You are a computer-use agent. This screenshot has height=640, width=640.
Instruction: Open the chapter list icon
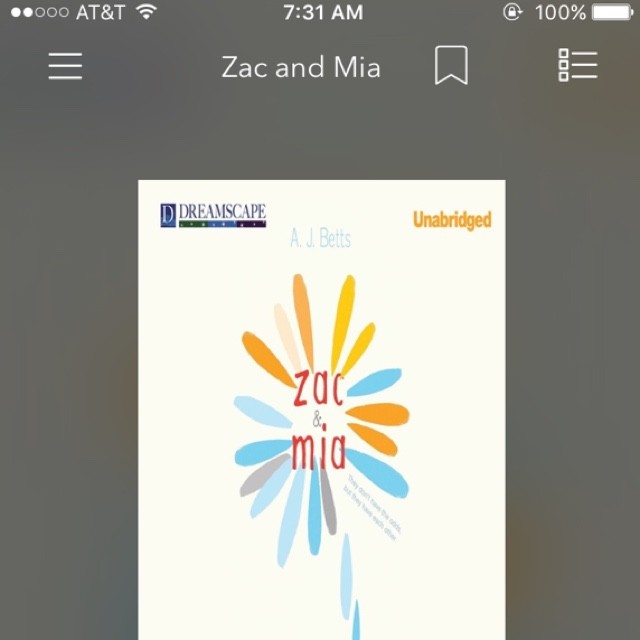pyautogui.click(x=577, y=66)
